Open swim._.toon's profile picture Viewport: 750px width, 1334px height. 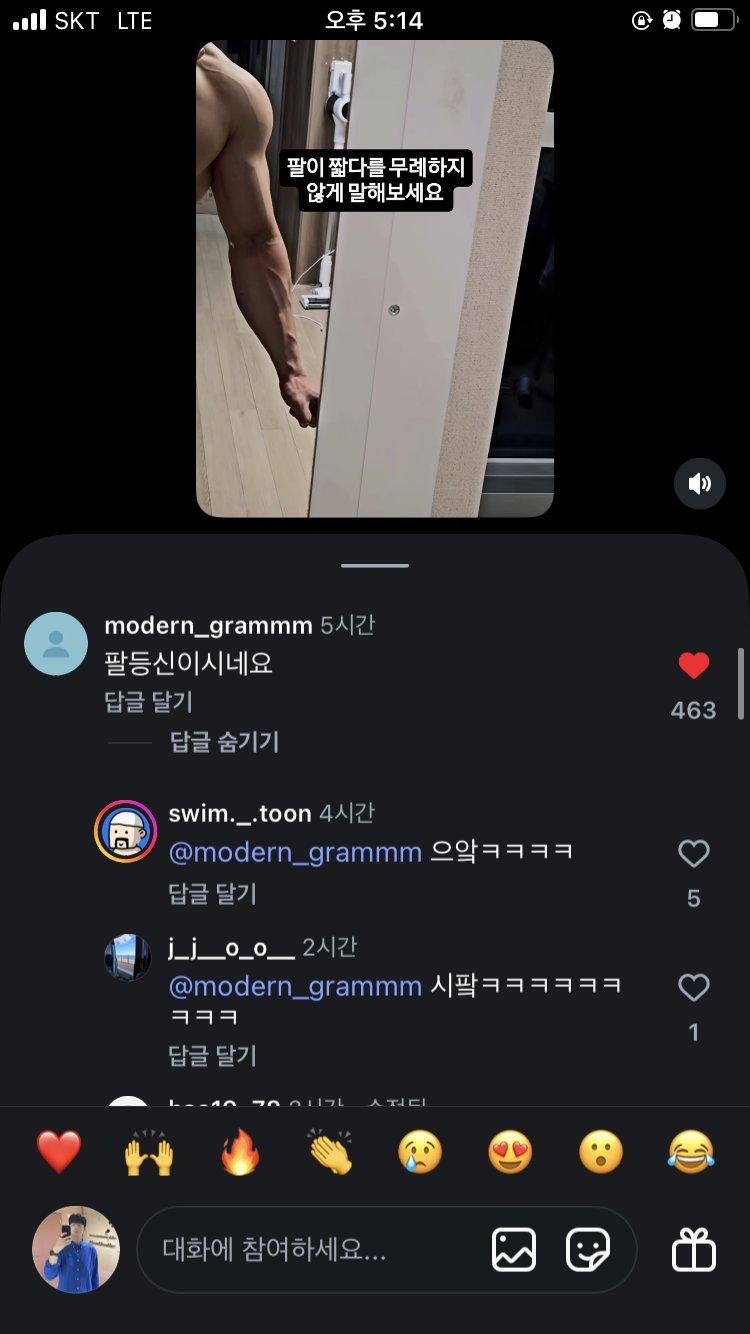126,832
